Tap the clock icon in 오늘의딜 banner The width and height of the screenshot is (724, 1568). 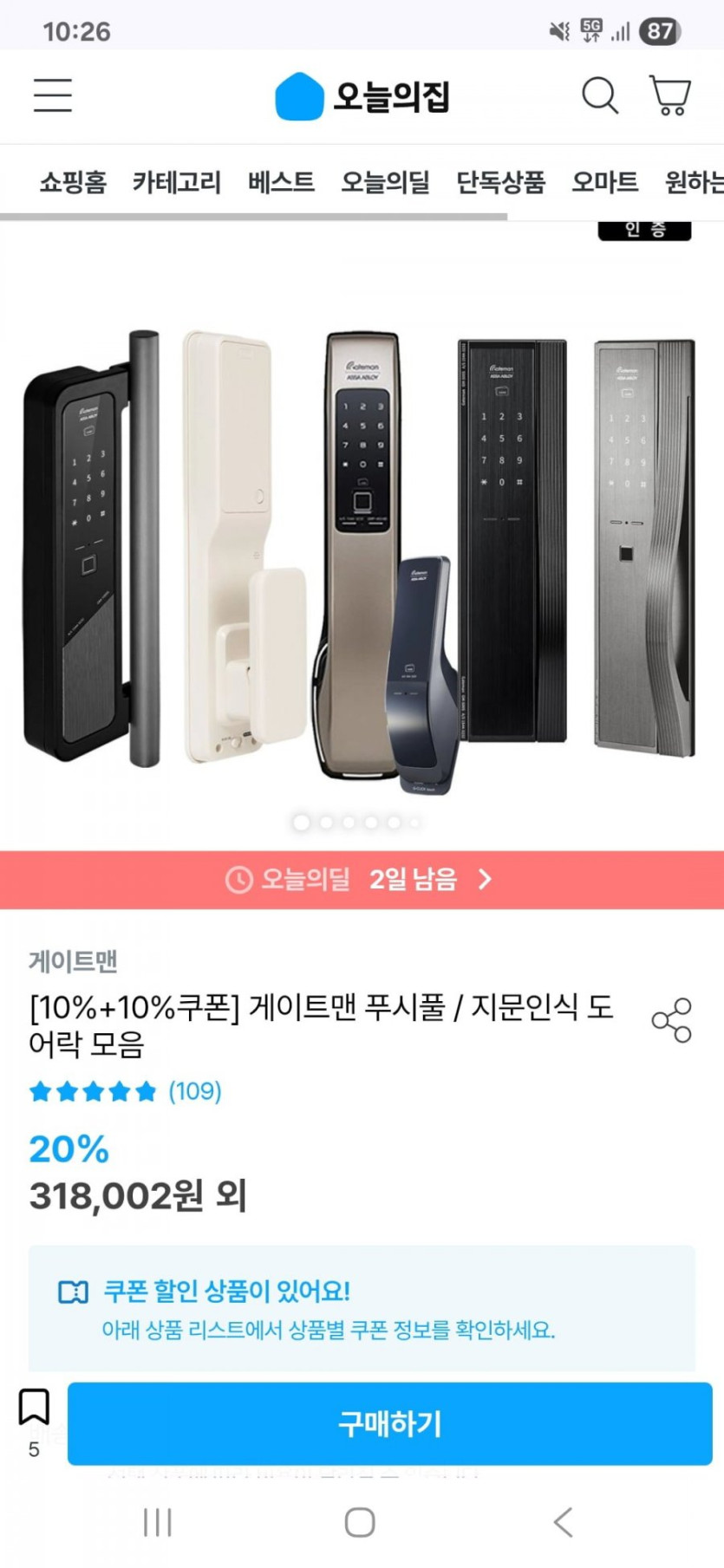[234, 881]
